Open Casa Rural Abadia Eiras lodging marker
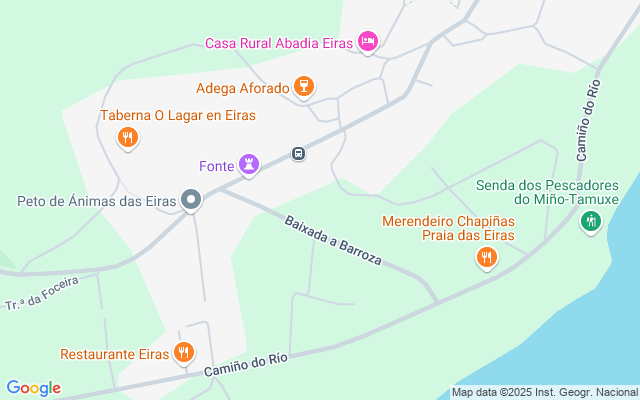This screenshot has width=640, height=400. pos(367,41)
